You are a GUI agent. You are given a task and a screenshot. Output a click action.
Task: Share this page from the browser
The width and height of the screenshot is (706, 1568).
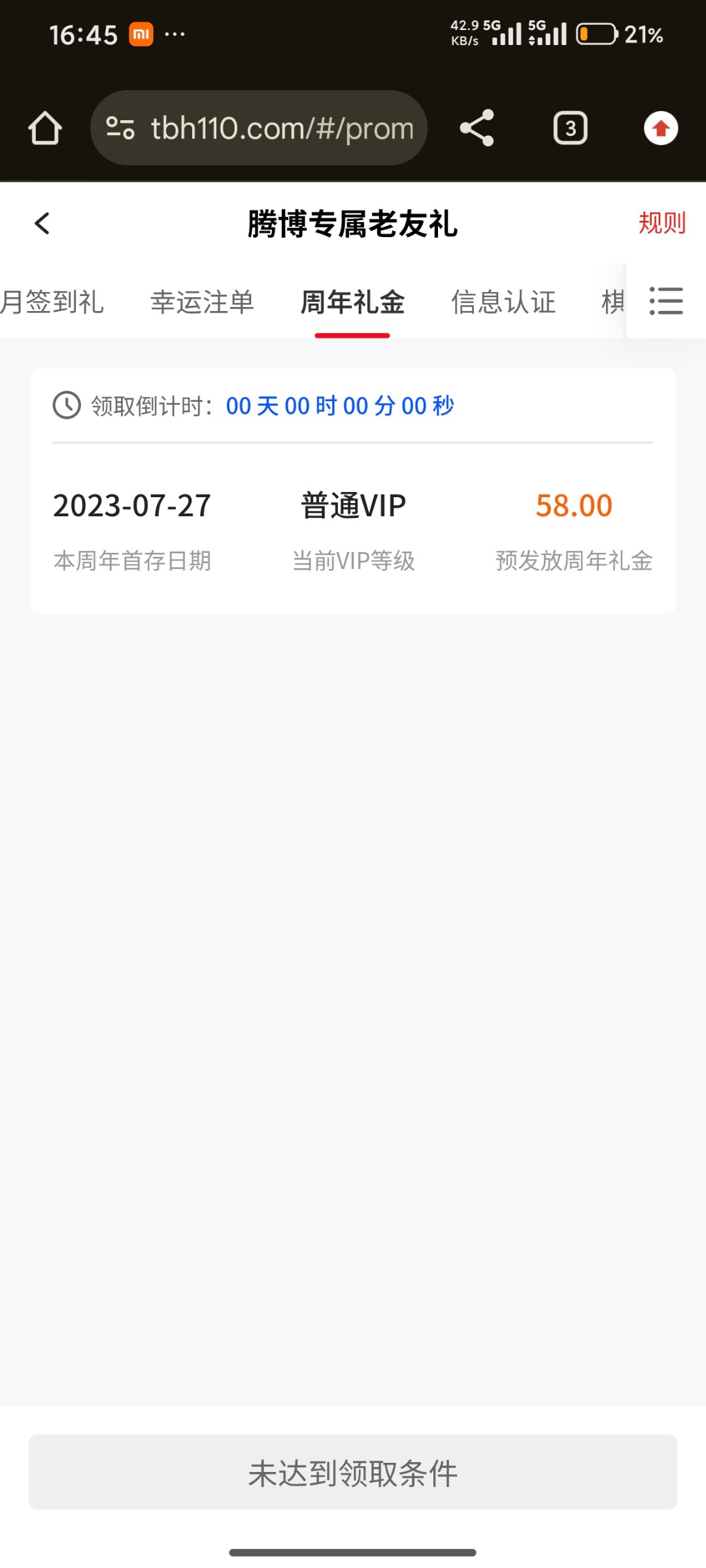(477, 128)
